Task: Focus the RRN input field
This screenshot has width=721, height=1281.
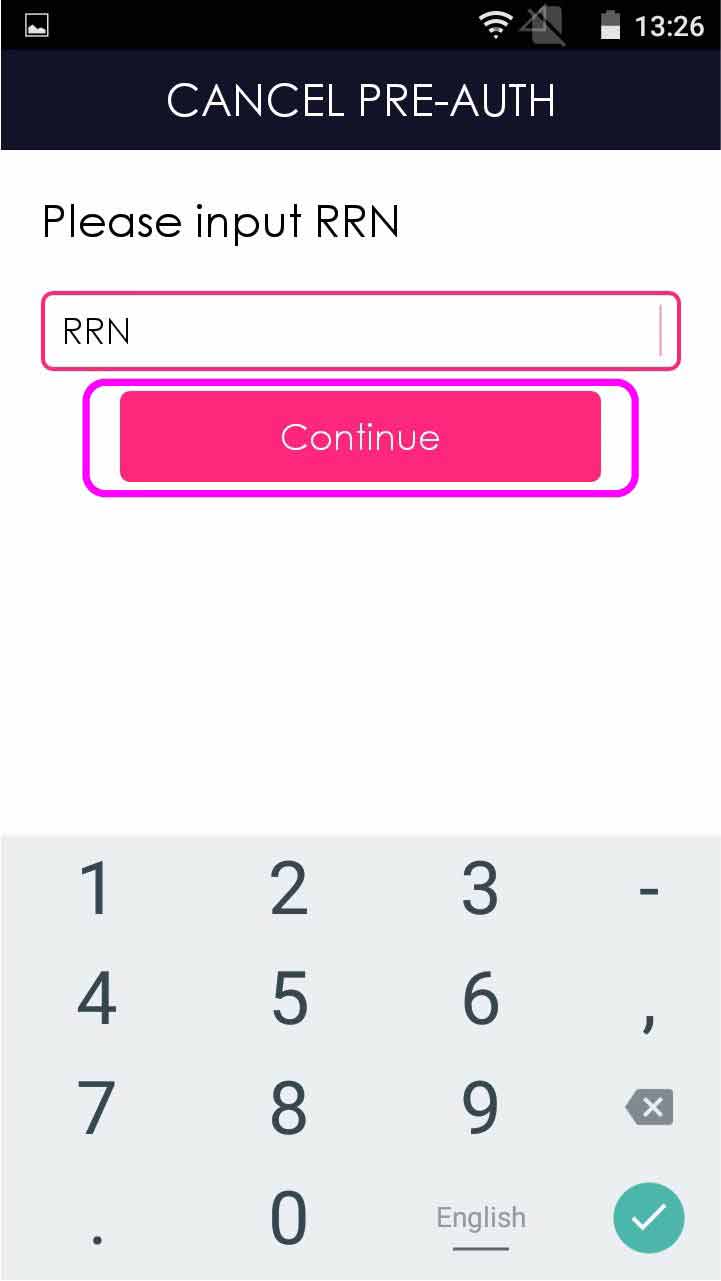Action: coord(360,331)
